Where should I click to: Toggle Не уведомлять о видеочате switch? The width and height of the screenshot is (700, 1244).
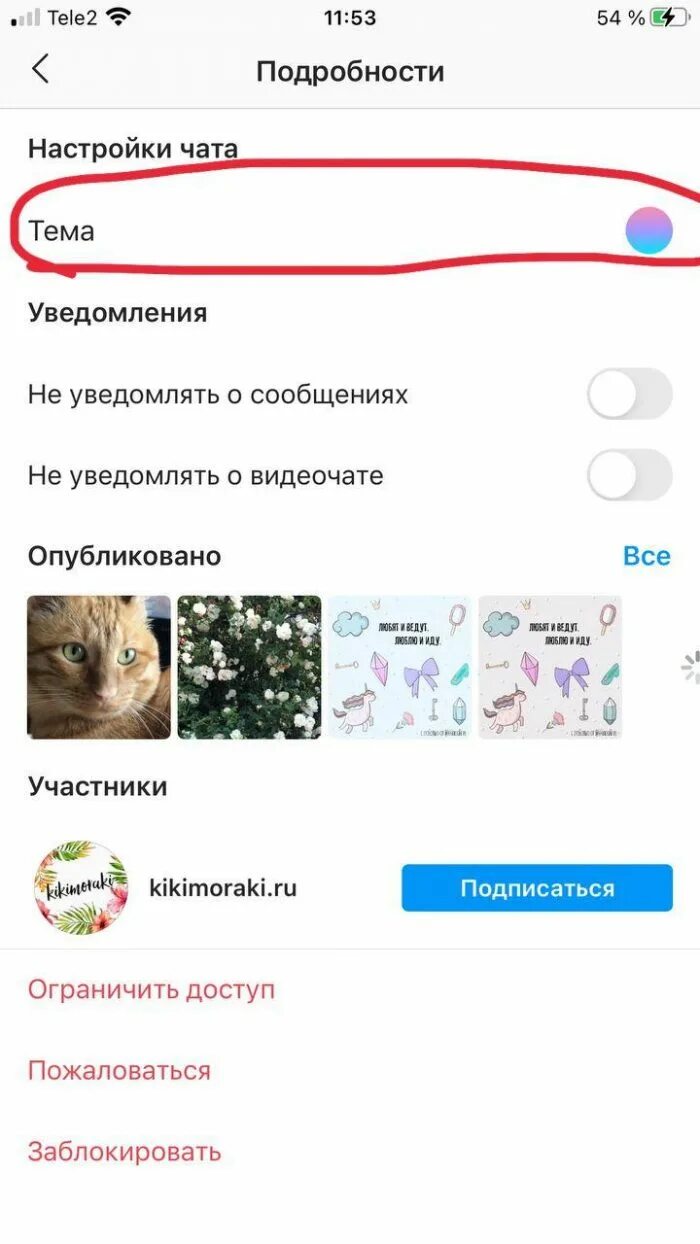(629, 475)
